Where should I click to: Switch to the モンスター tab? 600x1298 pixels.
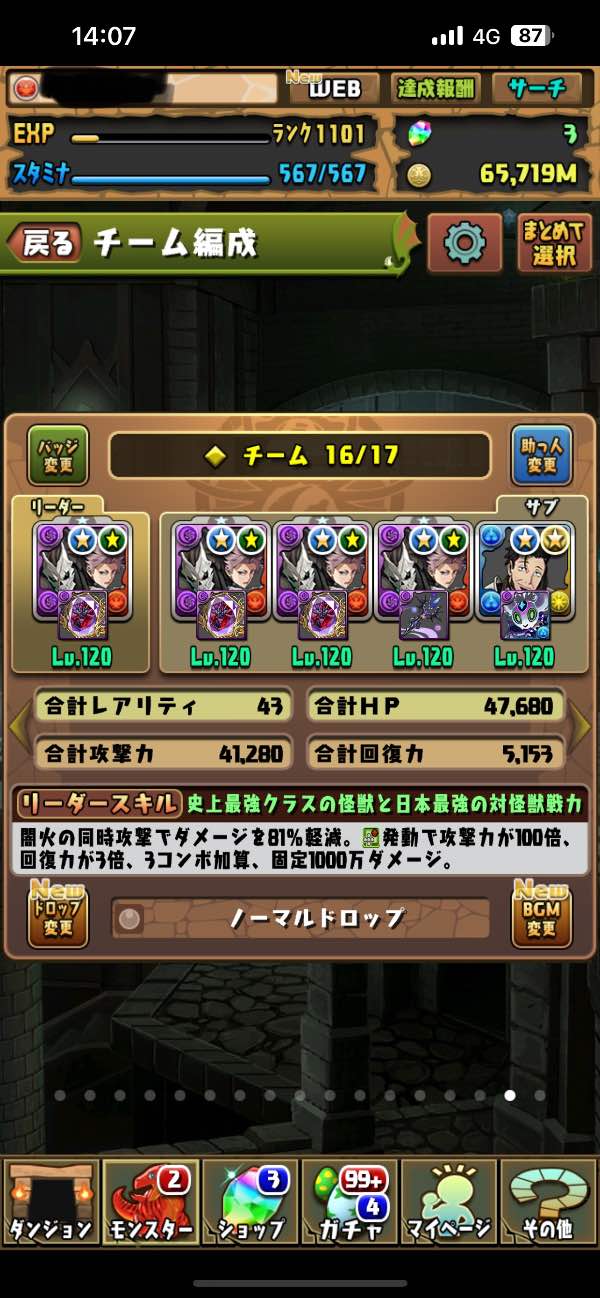pyautogui.click(x=150, y=1203)
